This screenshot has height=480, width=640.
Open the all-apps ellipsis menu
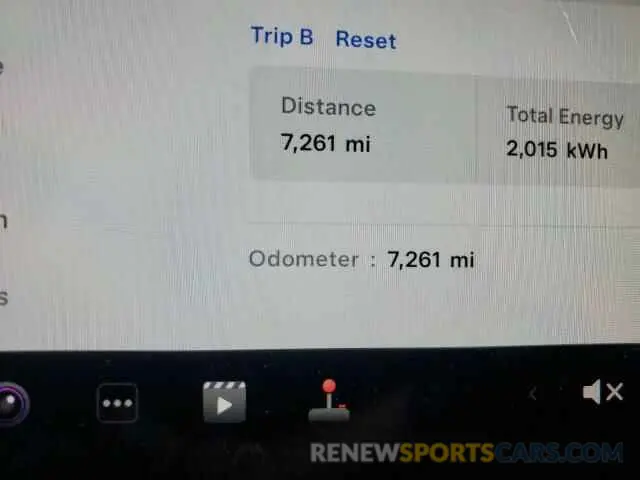coord(117,404)
